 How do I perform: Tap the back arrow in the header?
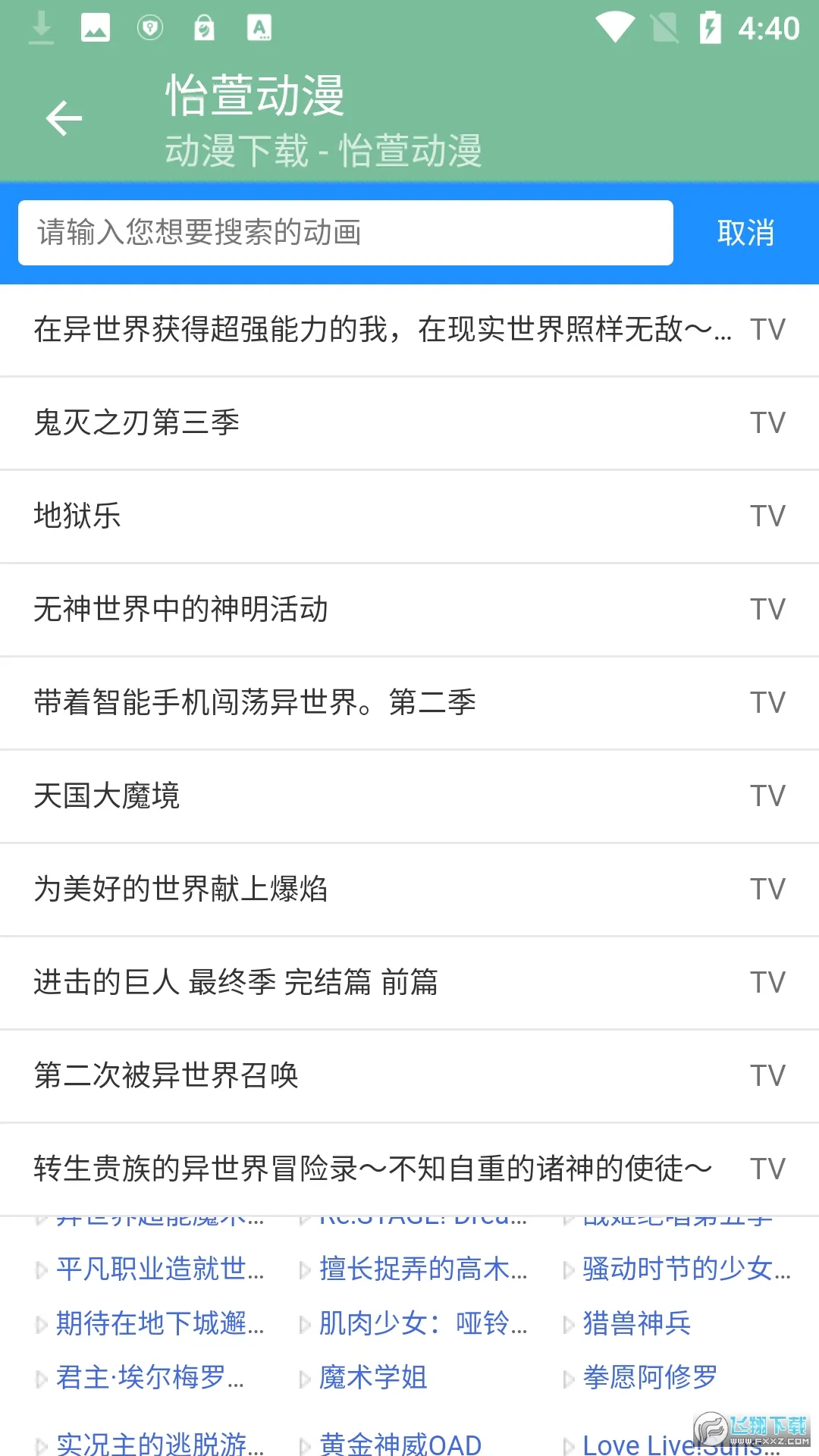(x=64, y=118)
